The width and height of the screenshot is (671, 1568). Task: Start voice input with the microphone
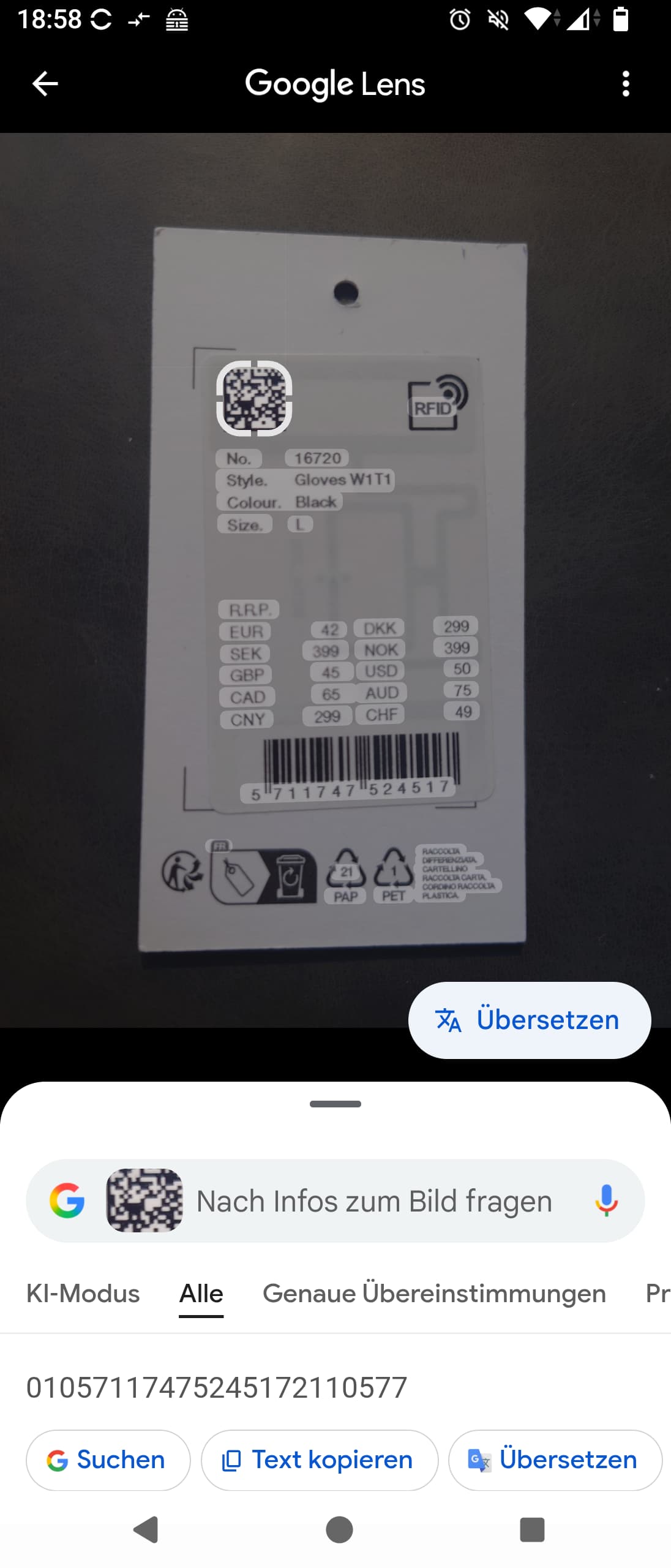pyautogui.click(x=606, y=1200)
